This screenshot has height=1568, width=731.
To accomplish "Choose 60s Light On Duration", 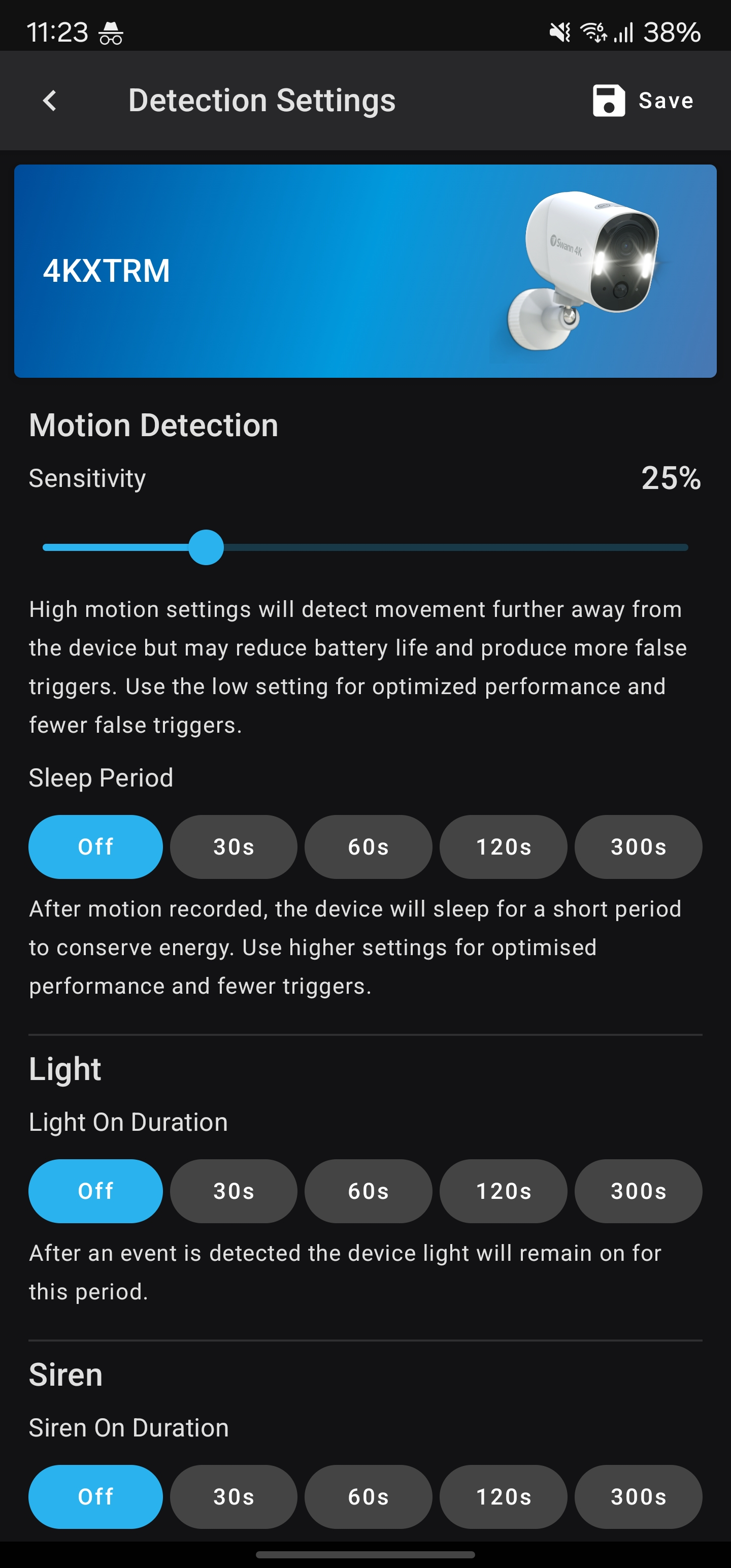I will 368,1191.
